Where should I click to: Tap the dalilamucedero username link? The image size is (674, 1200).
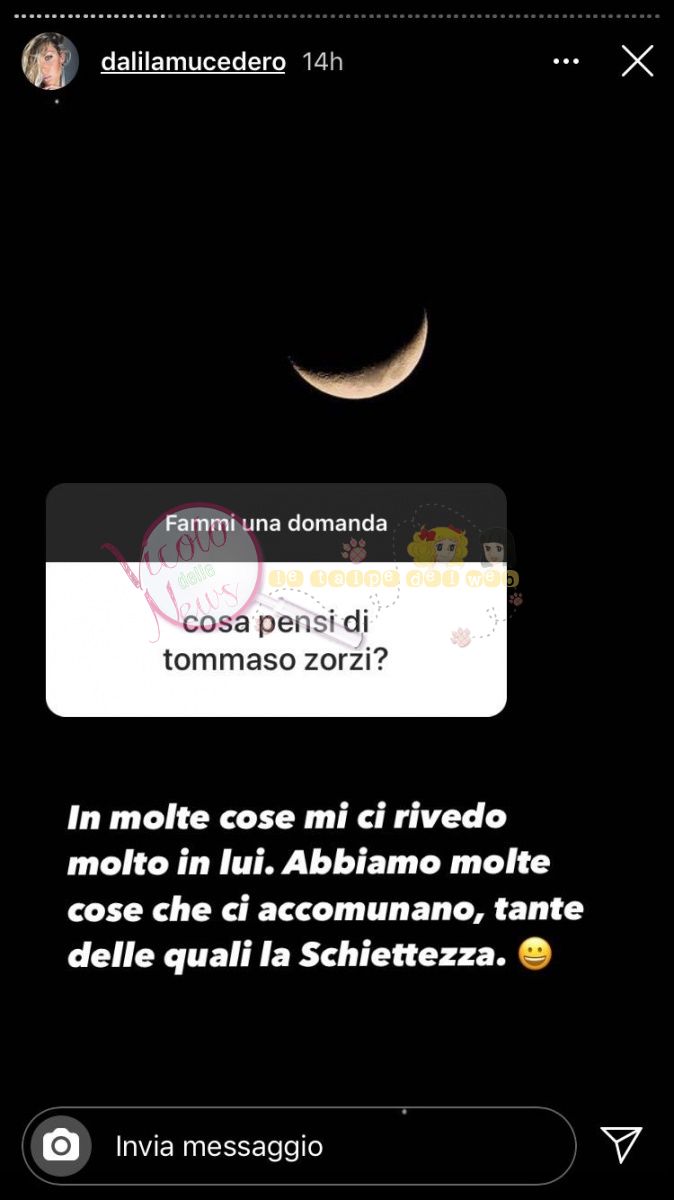tap(193, 62)
